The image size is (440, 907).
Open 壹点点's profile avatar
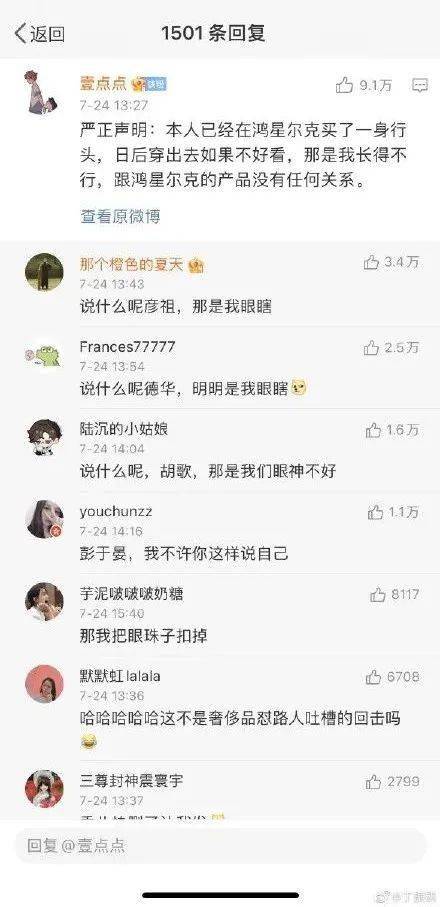[41, 91]
